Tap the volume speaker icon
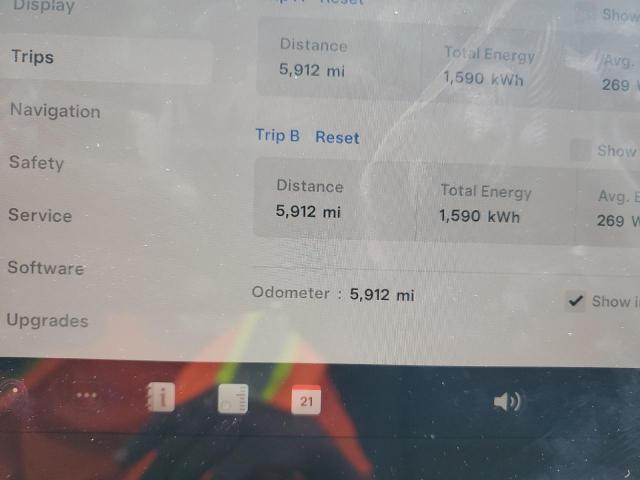640x480 pixels. click(507, 402)
